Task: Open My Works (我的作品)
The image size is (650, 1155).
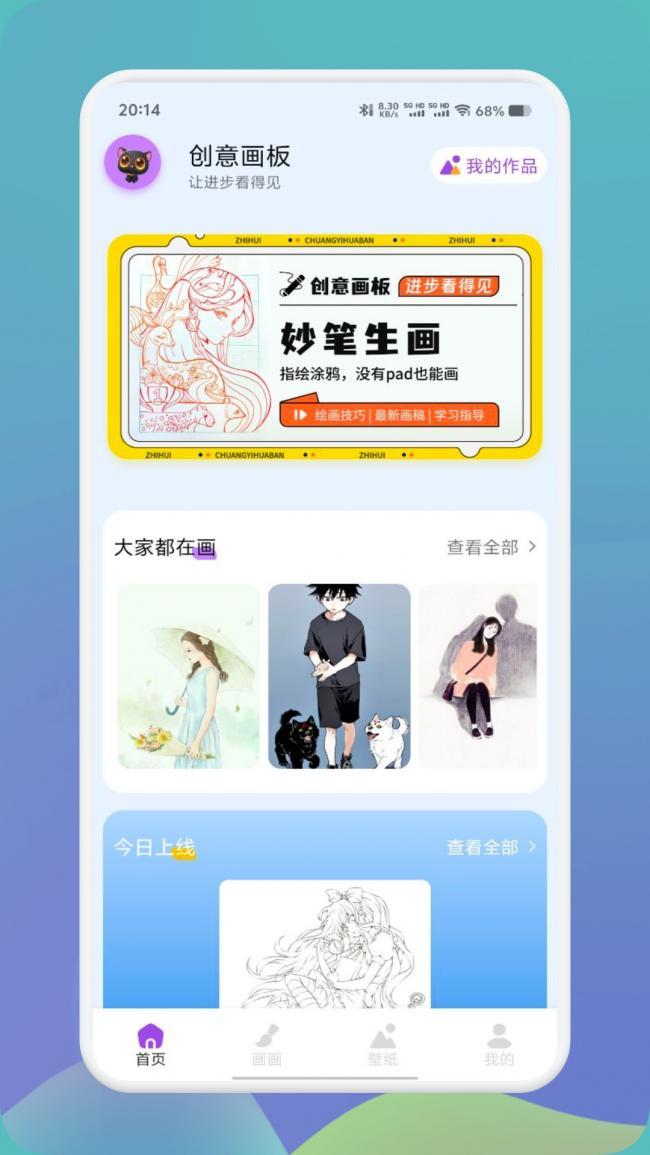Action: click(x=490, y=165)
